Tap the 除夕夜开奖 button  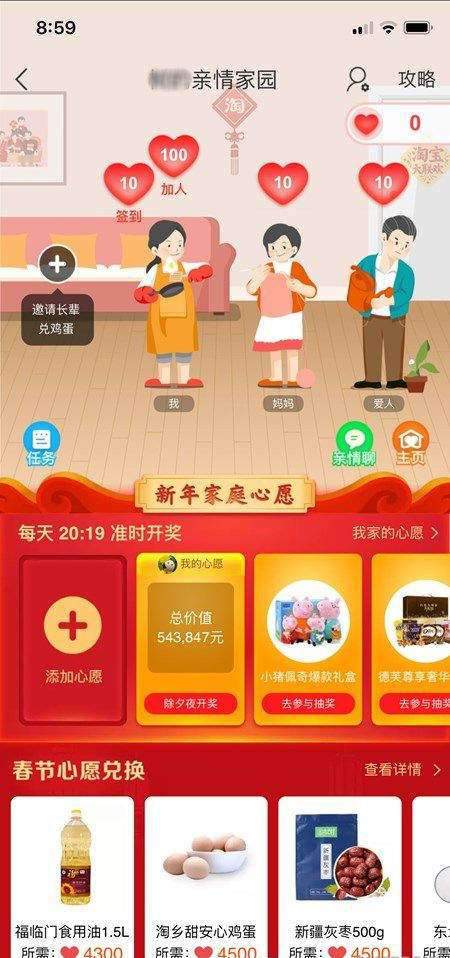190,703
